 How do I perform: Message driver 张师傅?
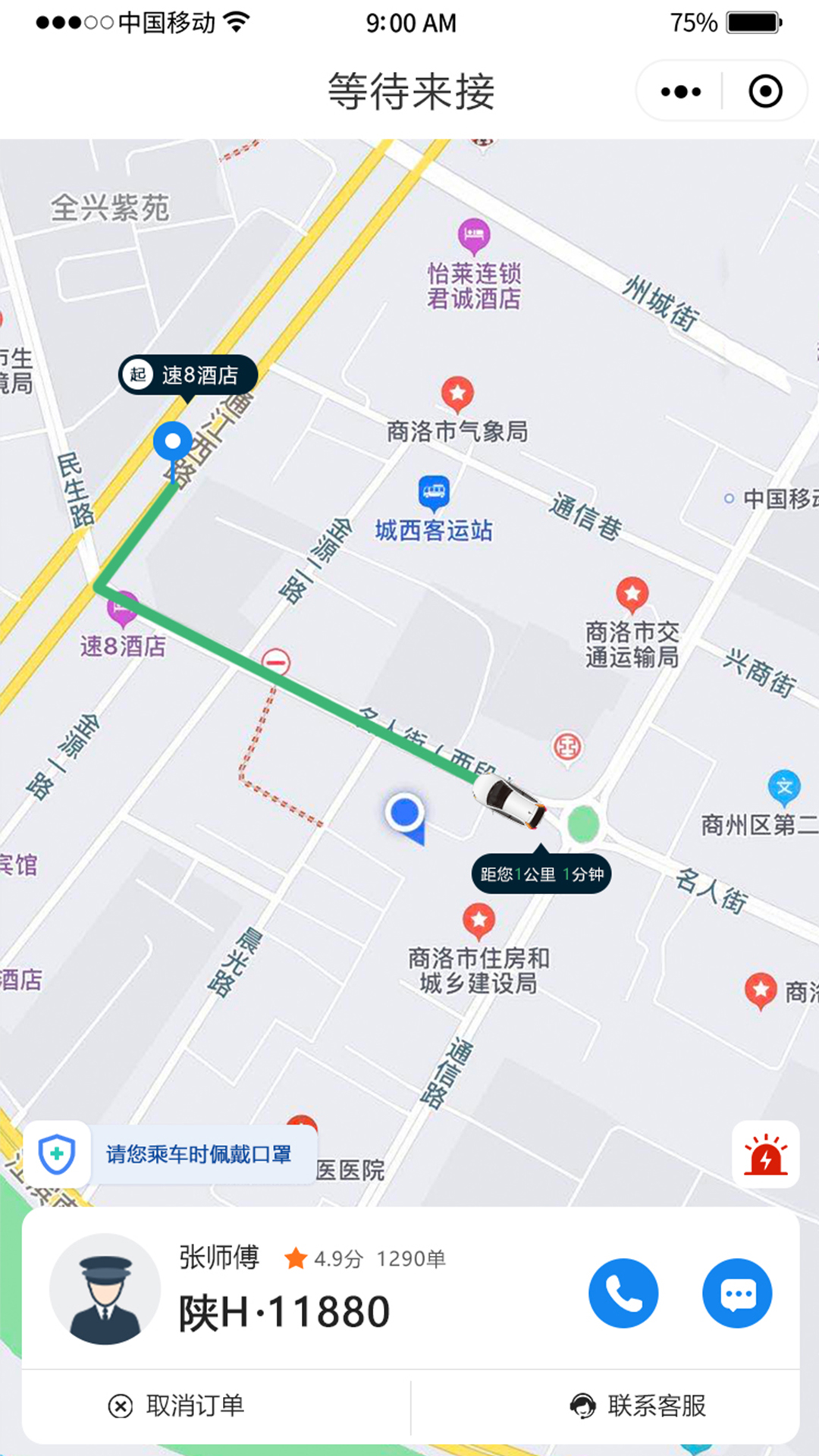pyautogui.click(x=737, y=1293)
